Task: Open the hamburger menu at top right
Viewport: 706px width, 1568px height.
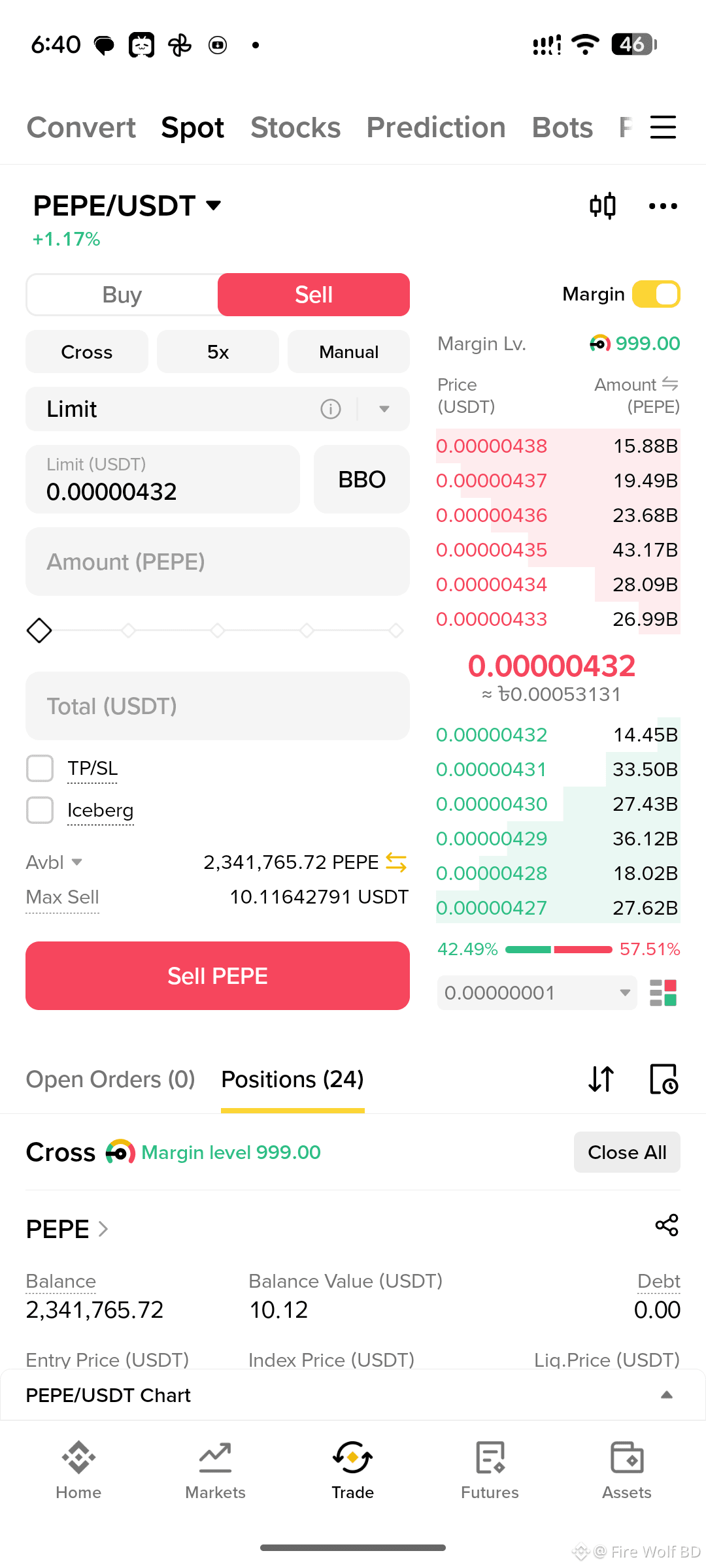Action: pyautogui.click(x=663, y=127)
